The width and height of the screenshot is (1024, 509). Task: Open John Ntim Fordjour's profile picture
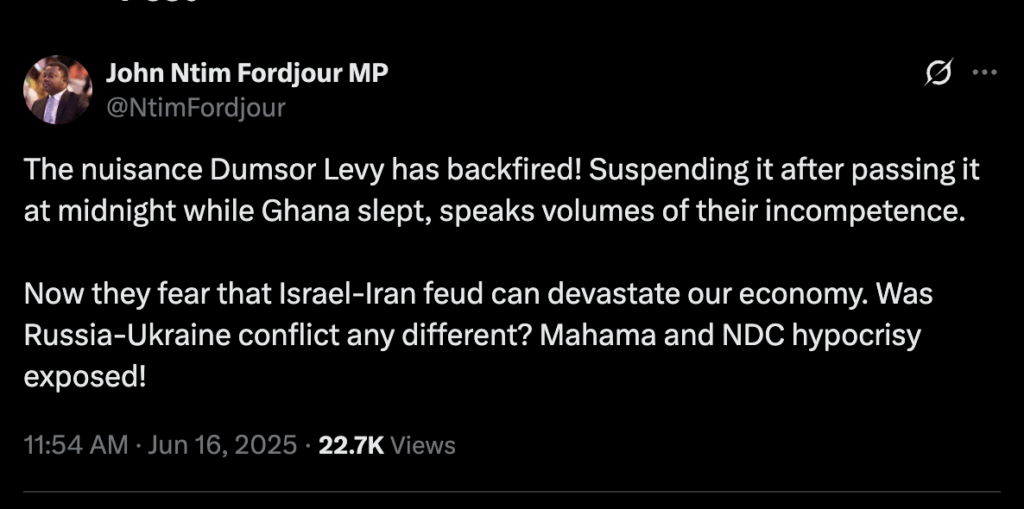point(57,90)
